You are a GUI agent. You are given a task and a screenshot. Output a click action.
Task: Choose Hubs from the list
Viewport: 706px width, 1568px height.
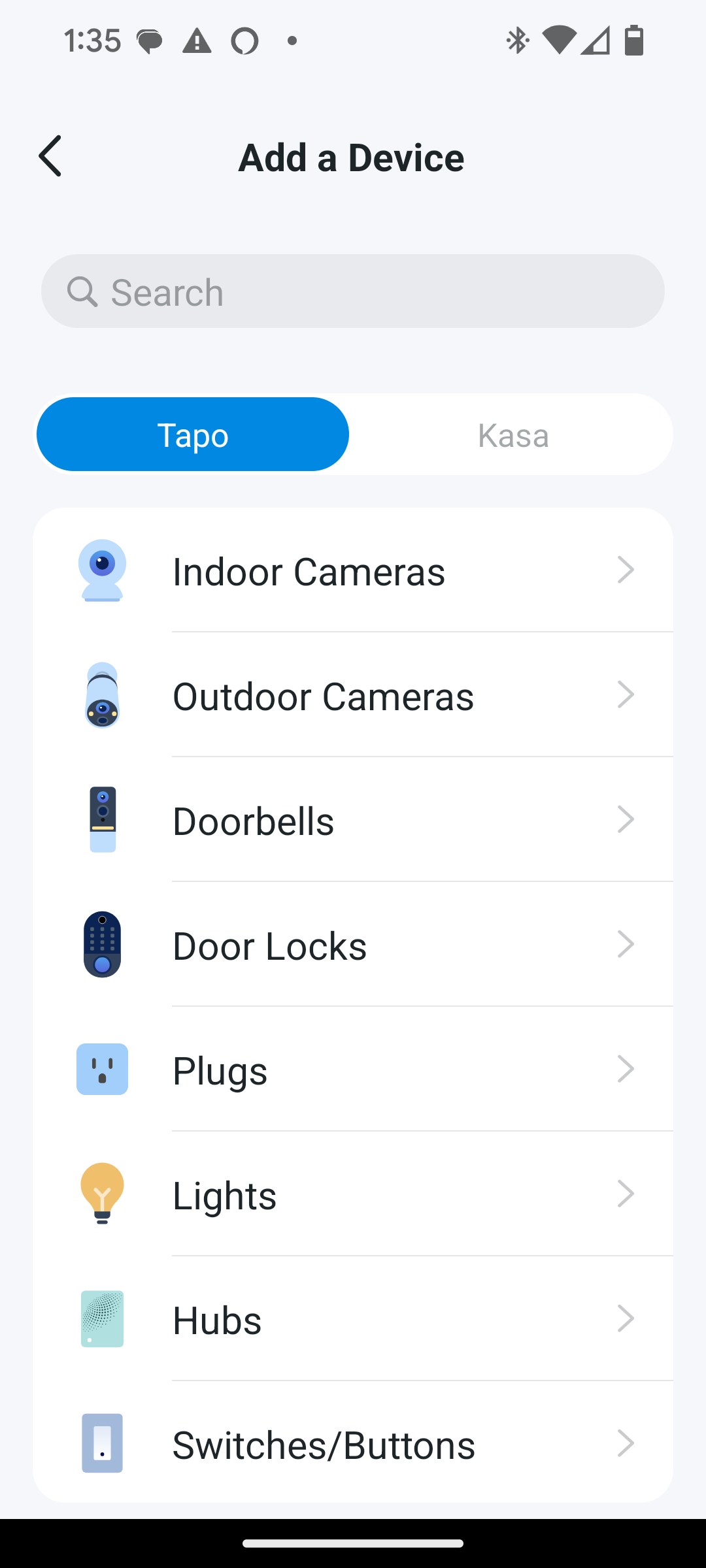(x=353, y=1319)
